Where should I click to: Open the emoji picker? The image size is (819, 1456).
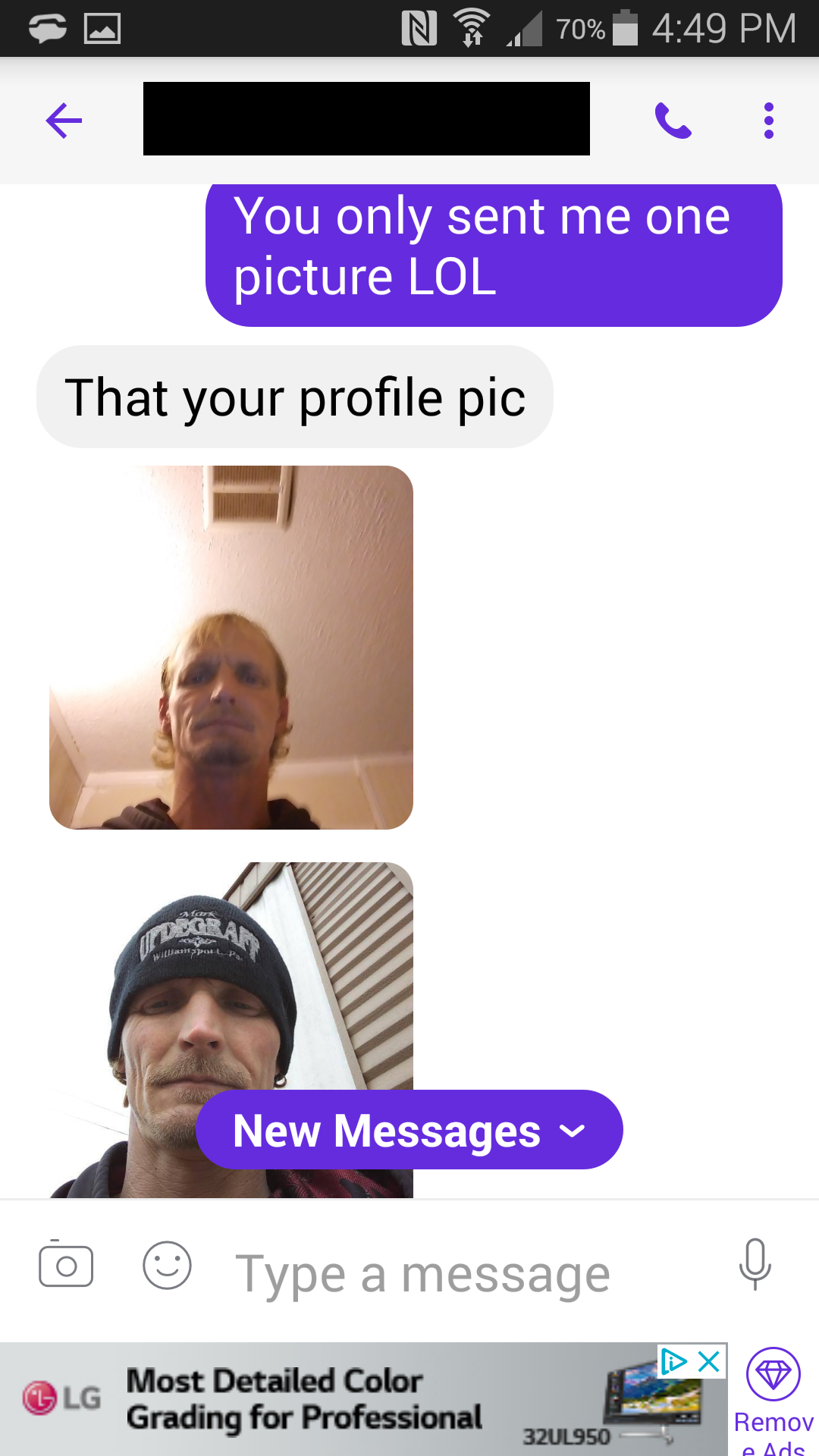point(167,1265)
